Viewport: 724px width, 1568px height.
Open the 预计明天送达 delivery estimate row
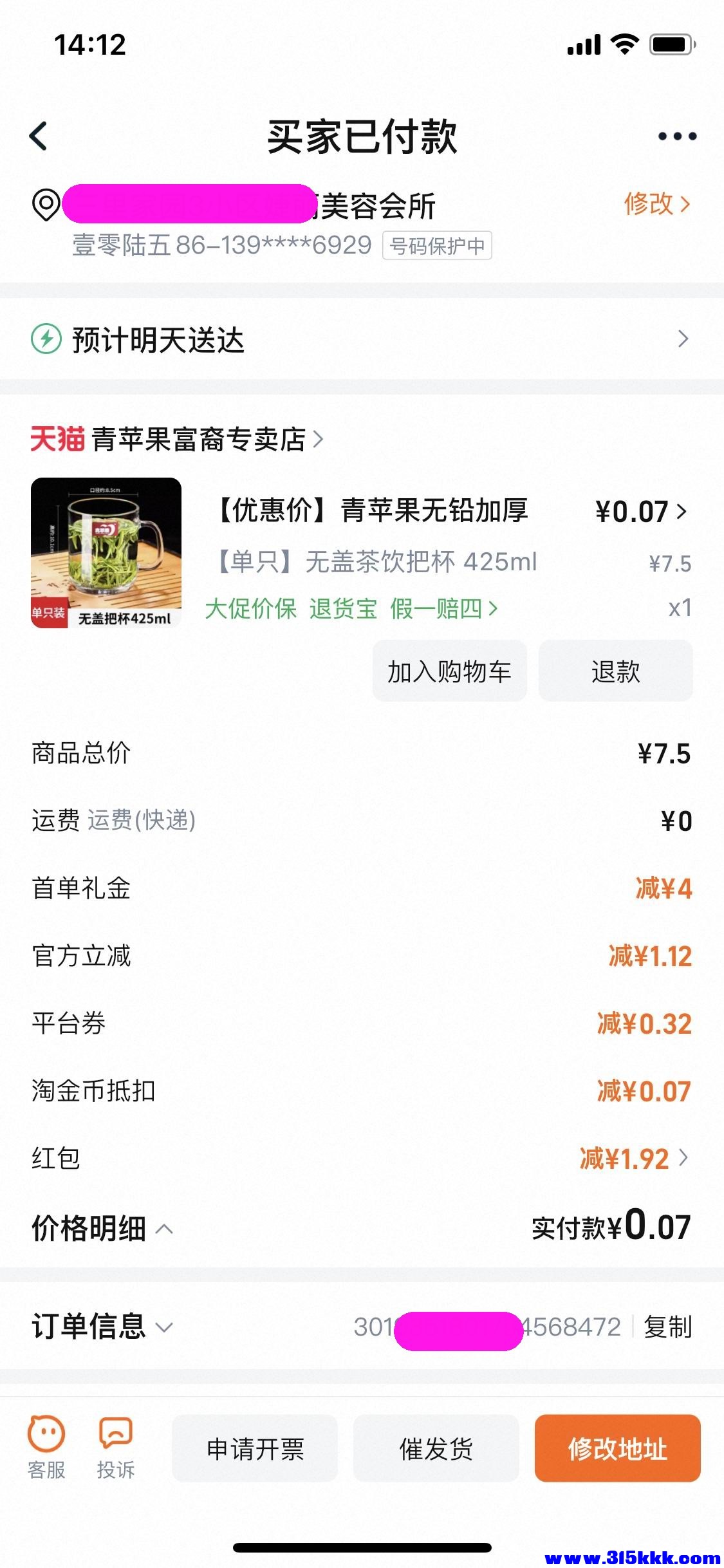(362, 339)
